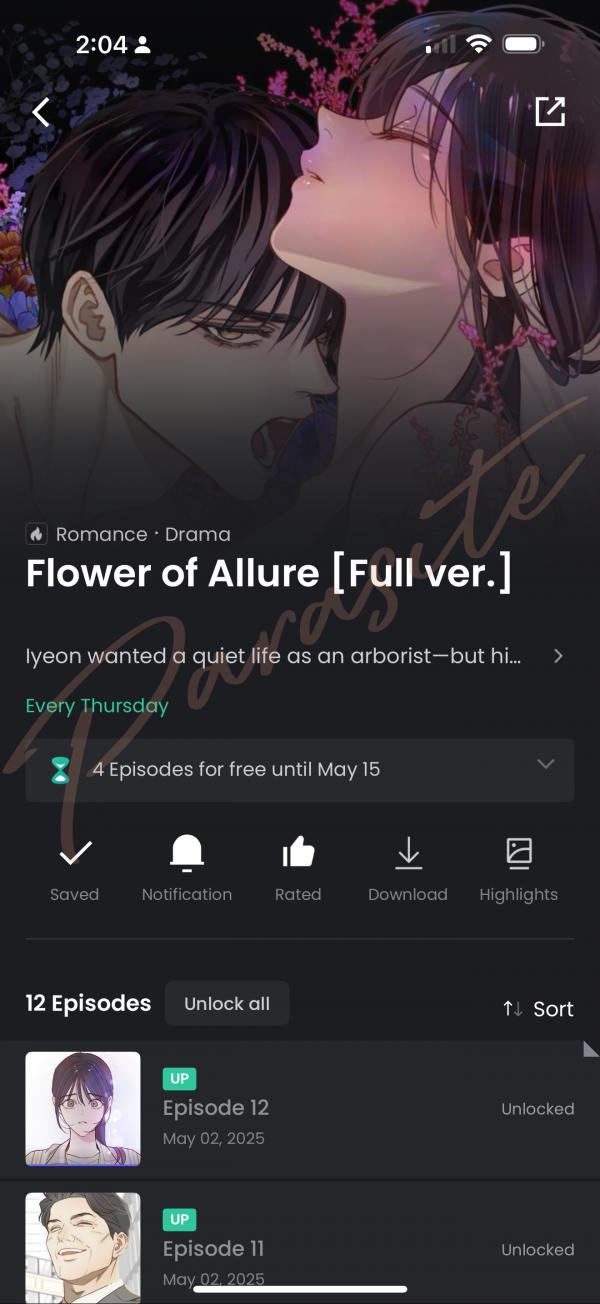600x1304 pixels.
Task: Expand the 4 Episodes for free banner
Action: pos(544,765)
